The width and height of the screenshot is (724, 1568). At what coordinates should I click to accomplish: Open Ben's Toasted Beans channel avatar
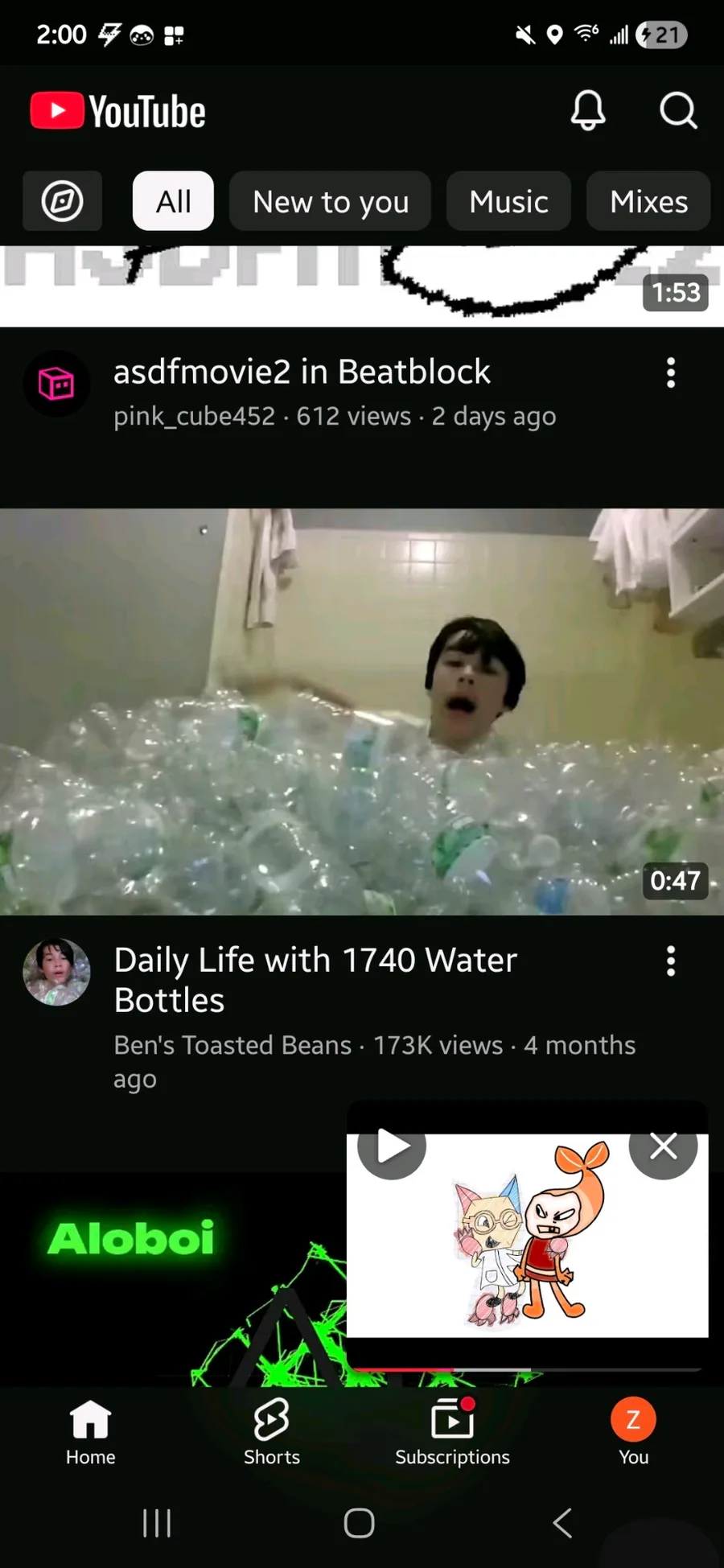tap(56, 972)
